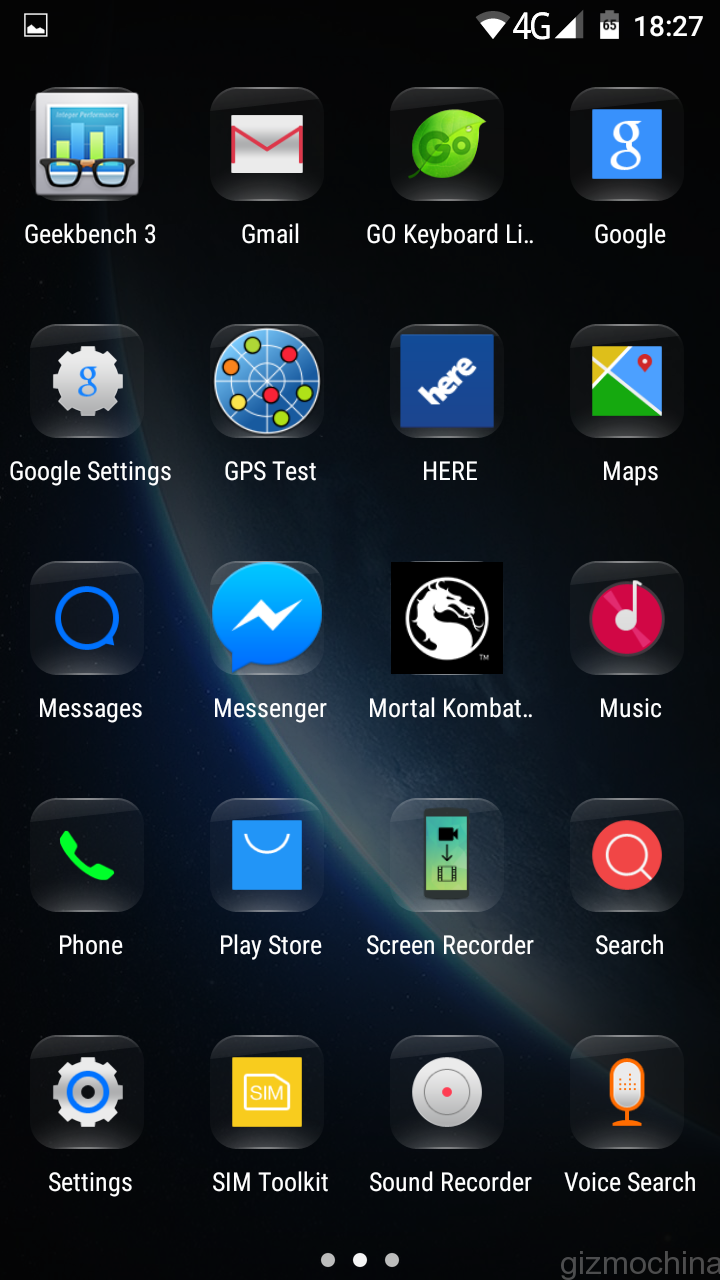Viewport: 720px width, 1280px height.
Task: Launch Gmail
Action: point(267,144)
